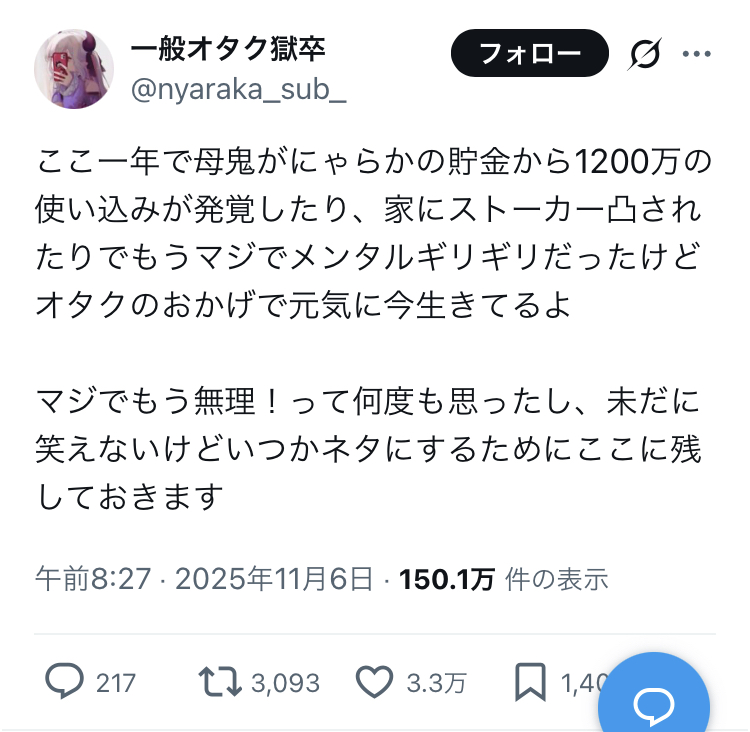The image size is (750, 732).
Task: Repost this tweet
Action: pos(219,682)
